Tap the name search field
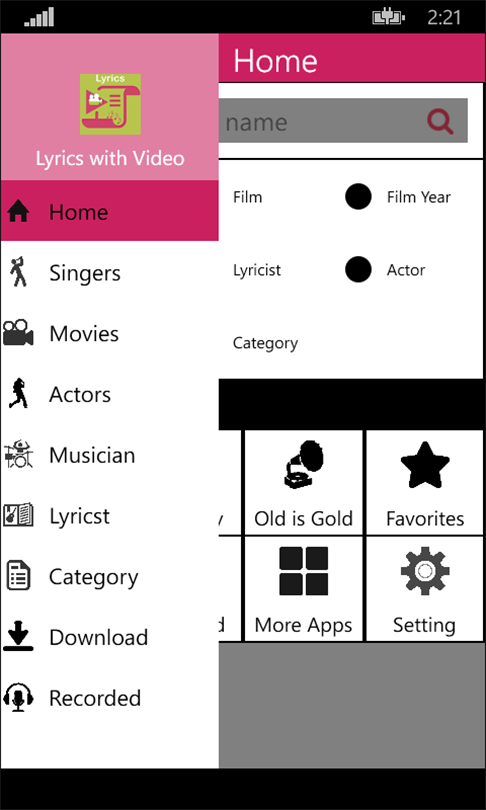The width and height of the screenshot is (486, 810). pyautogui.click(x=343, y=121)
